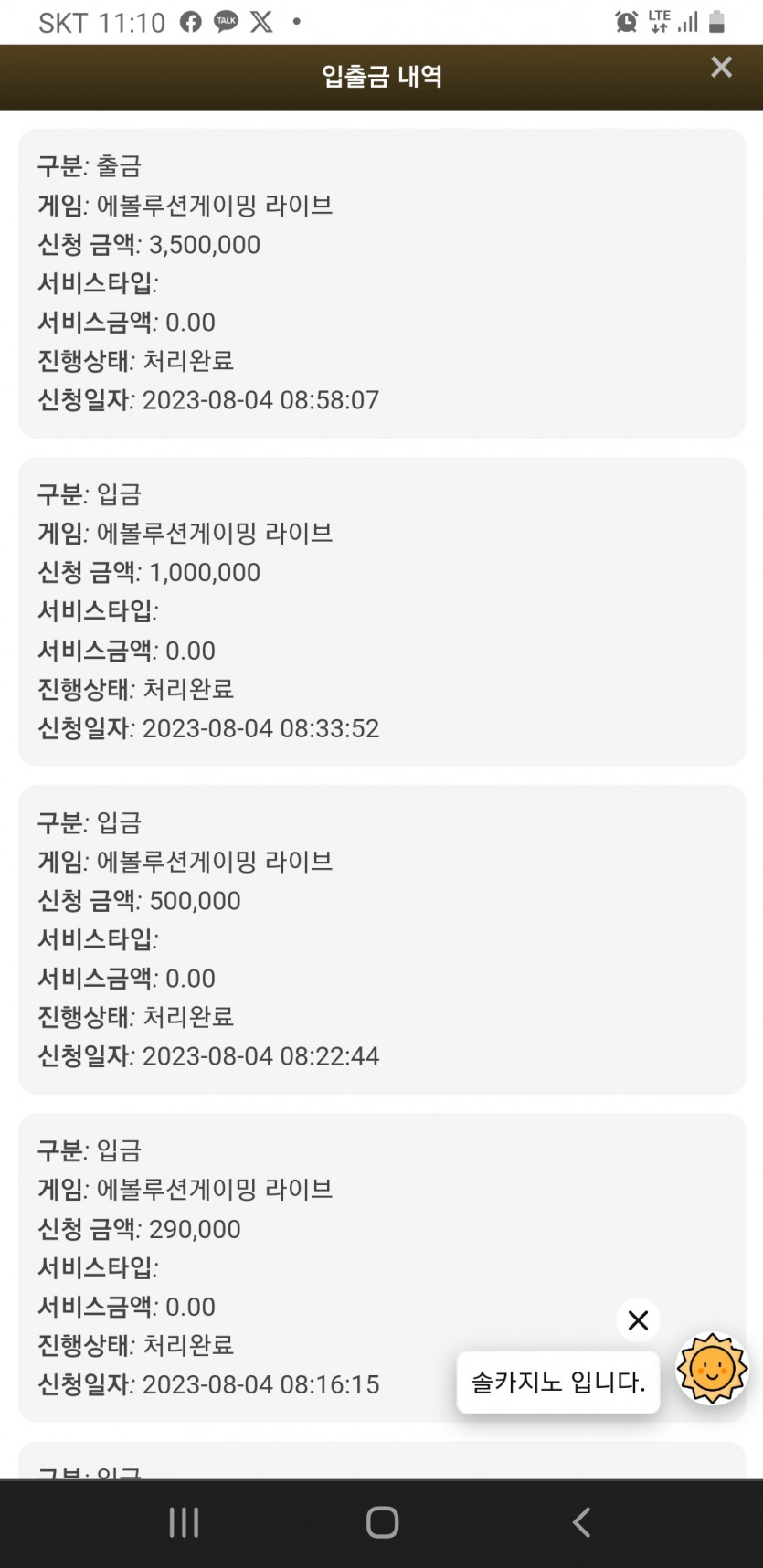Open the recent apps view
Viewport: 763px width, 1568px height.
click(x=184, y=1522)
